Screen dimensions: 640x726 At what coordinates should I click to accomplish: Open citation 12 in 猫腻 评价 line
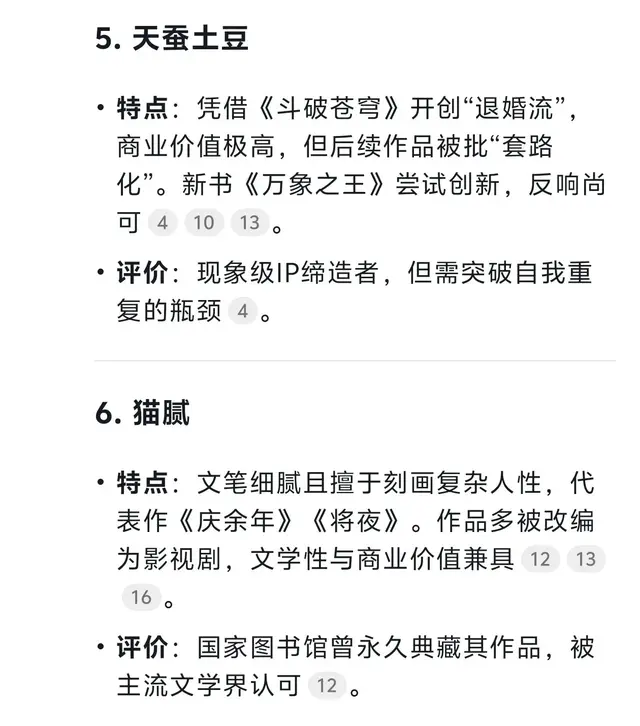point(327,686)
